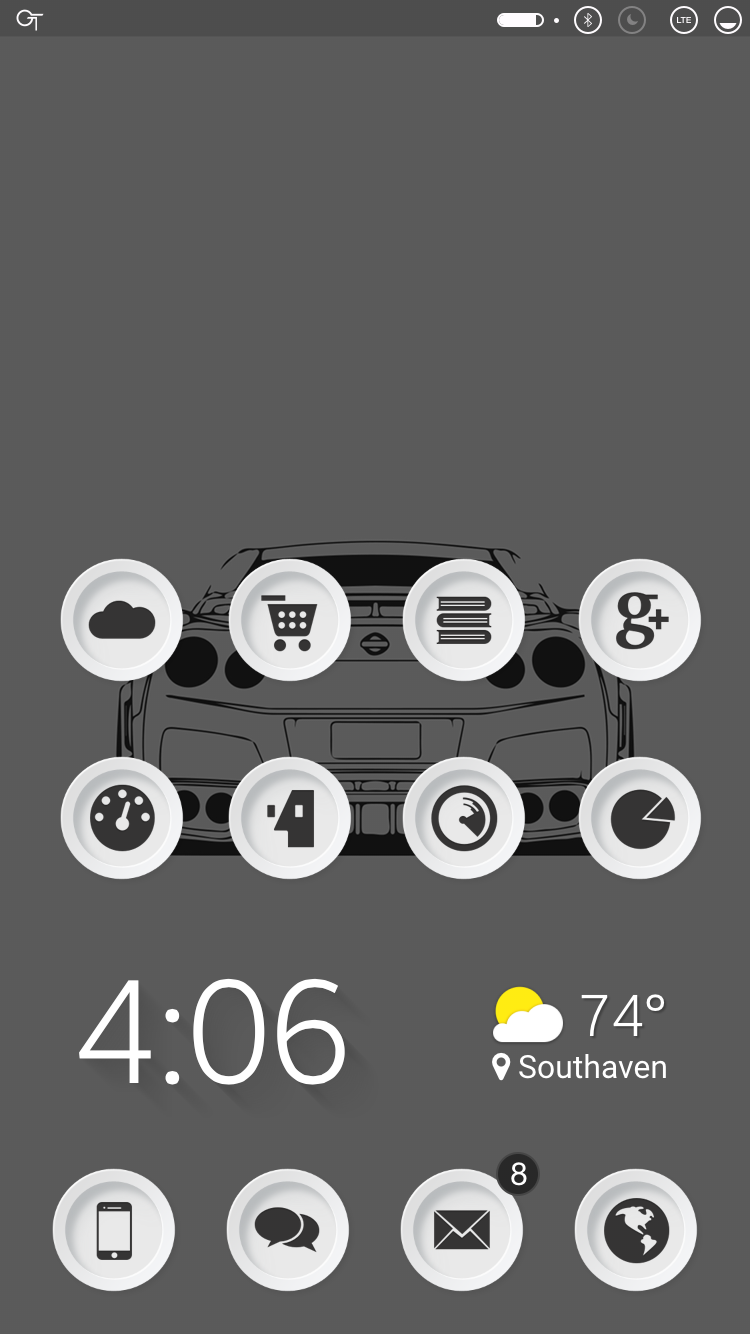750x1334 pixels.
Task: Launch the speedometer gauge app
Action: pos(122,818)
